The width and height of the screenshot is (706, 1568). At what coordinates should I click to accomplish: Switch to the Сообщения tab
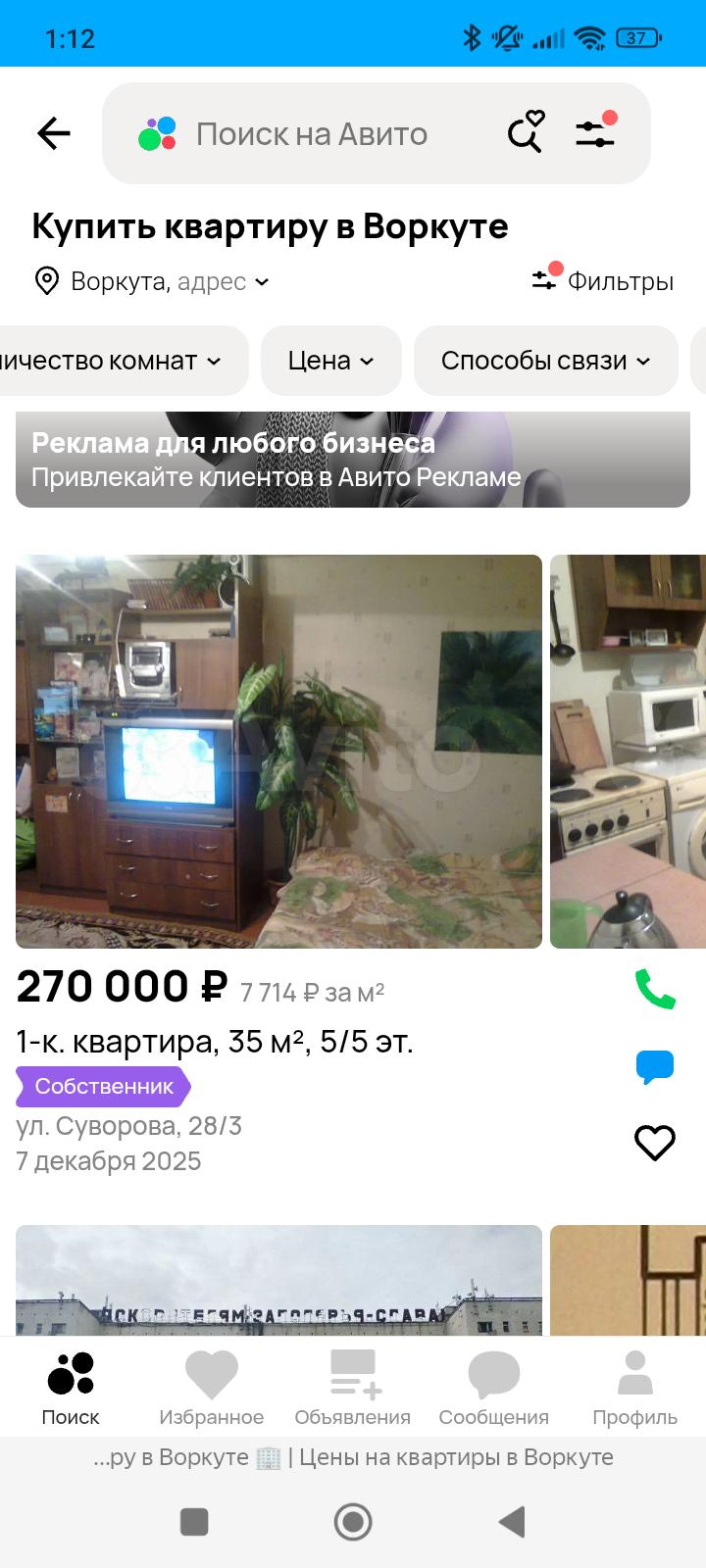(x=493, y=1388)
